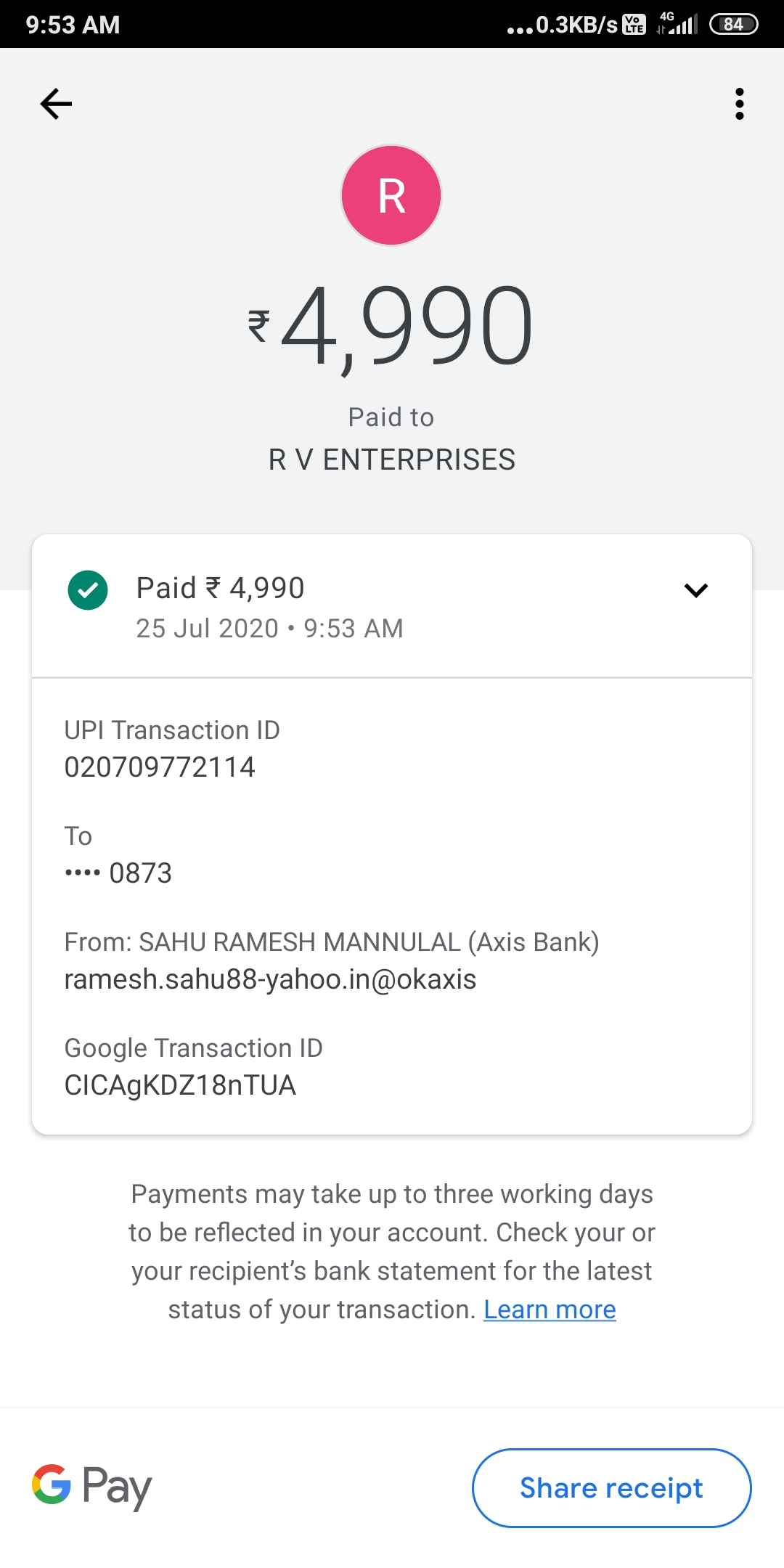The height and width of the screenshot is (1568, 784).
Task: Collapse the Paid ₹4,990 details chevron
Action: click(695, 590)
